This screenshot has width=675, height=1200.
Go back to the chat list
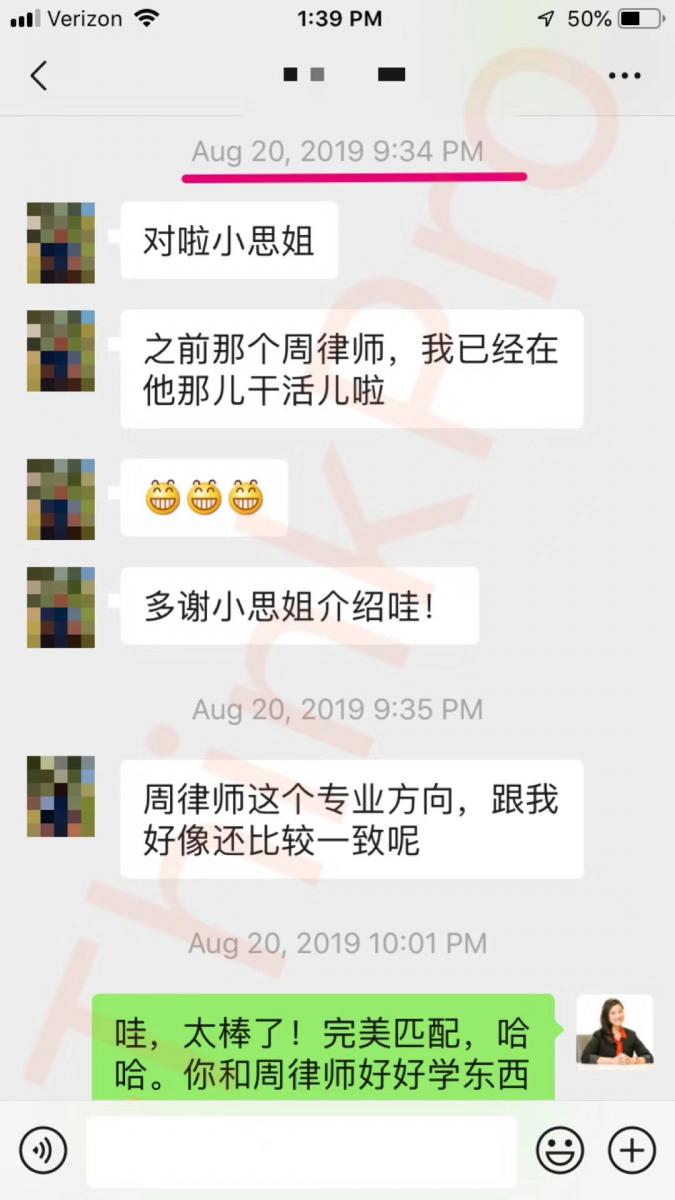click(x=38, y=76)
